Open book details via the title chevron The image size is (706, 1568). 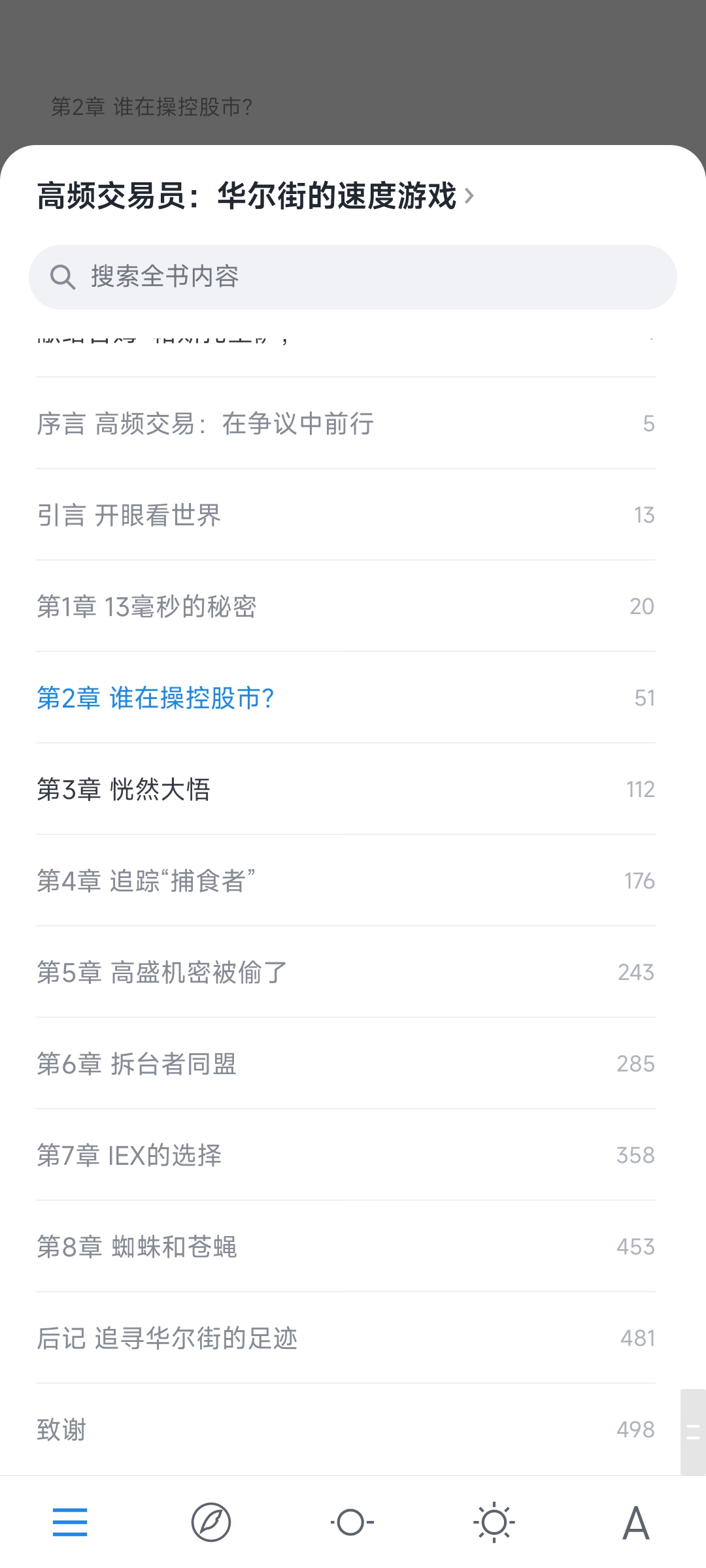point(468,195)
